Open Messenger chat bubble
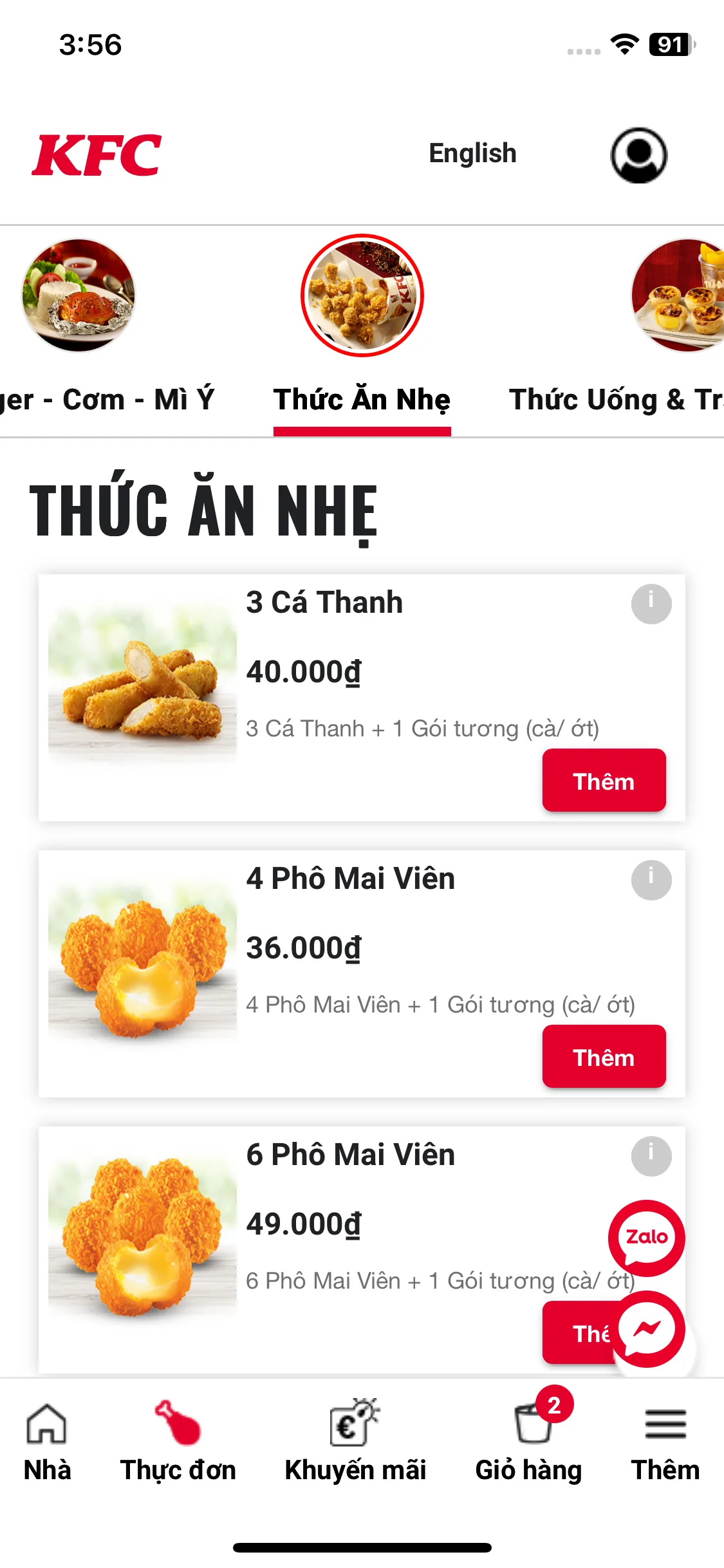 pyautogui.click(x=647, y=1329)
